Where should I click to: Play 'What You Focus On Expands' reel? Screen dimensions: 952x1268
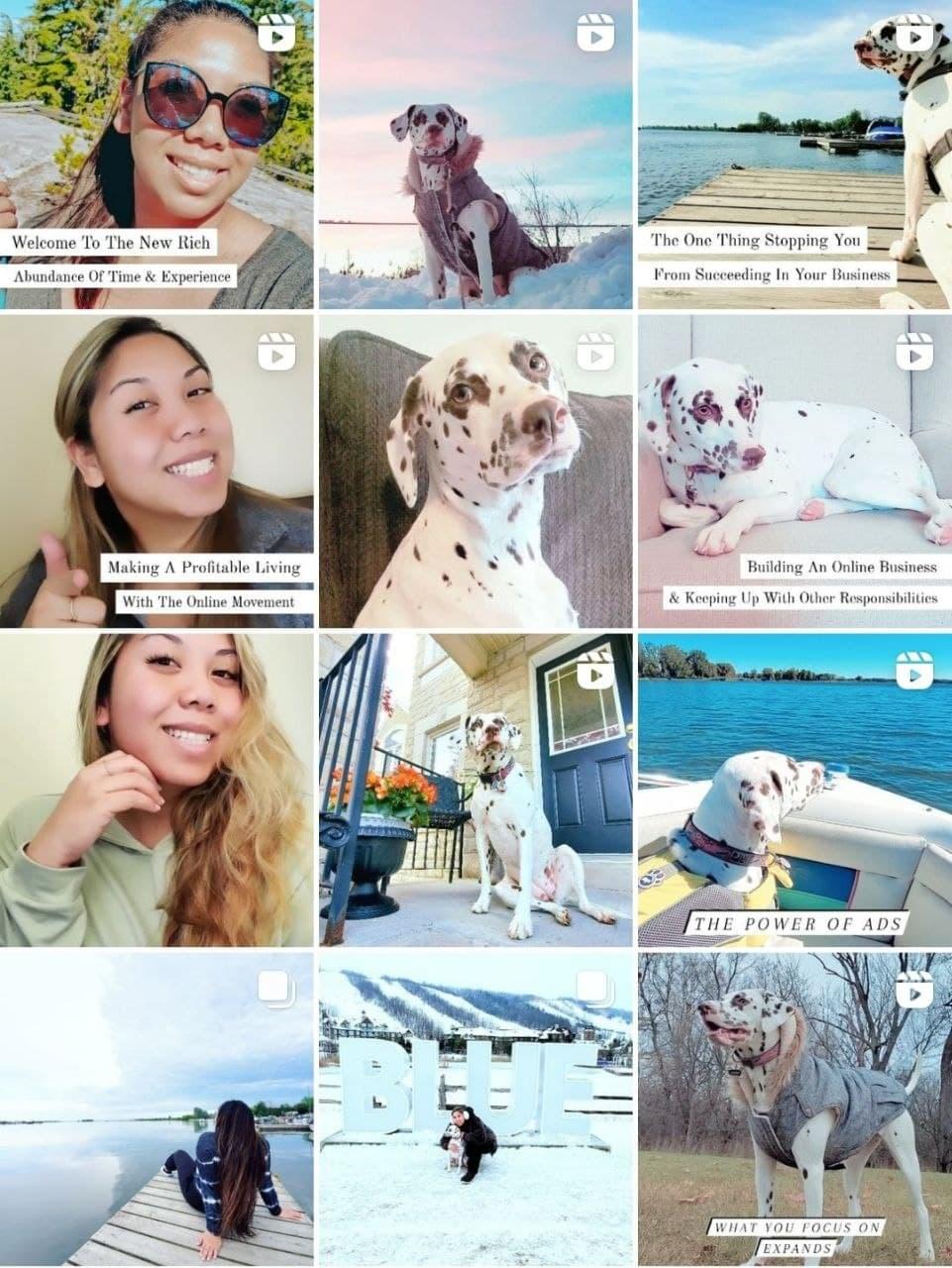(x=793, y=1108)
